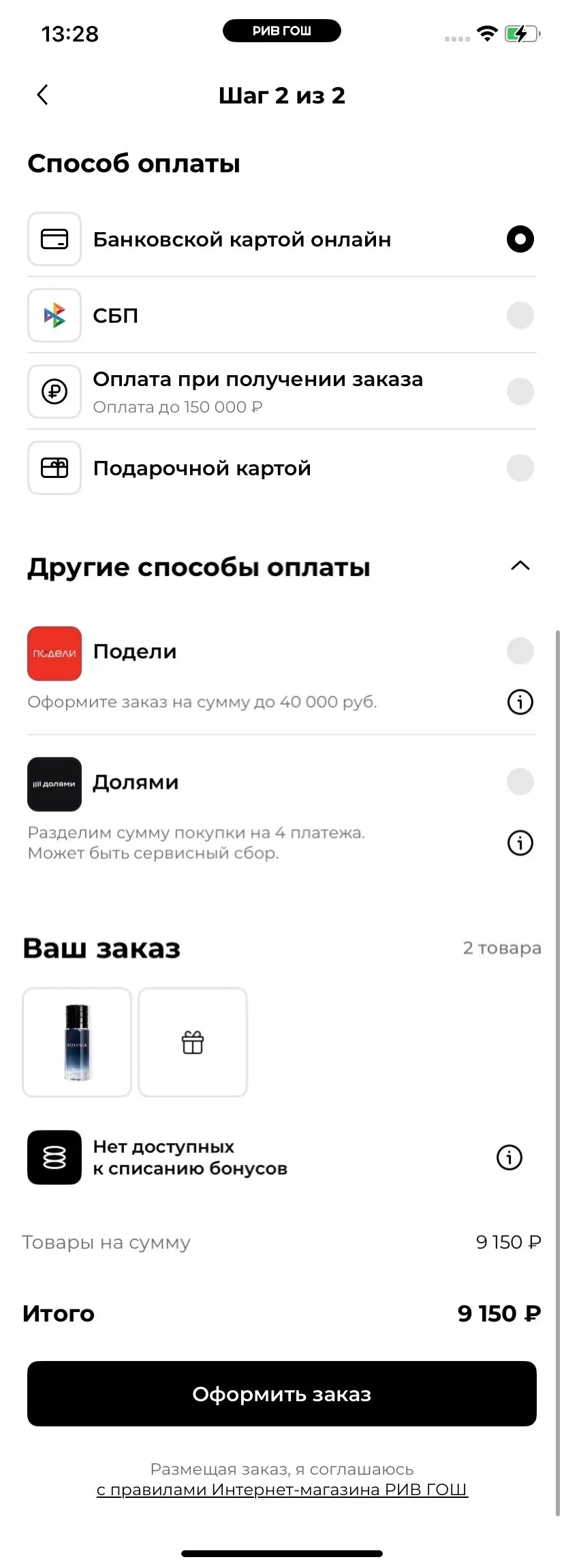View info about bonus write-off availability
Image resolution: width=564 pixels, height=1568 pixels.
coord(509,1157)
